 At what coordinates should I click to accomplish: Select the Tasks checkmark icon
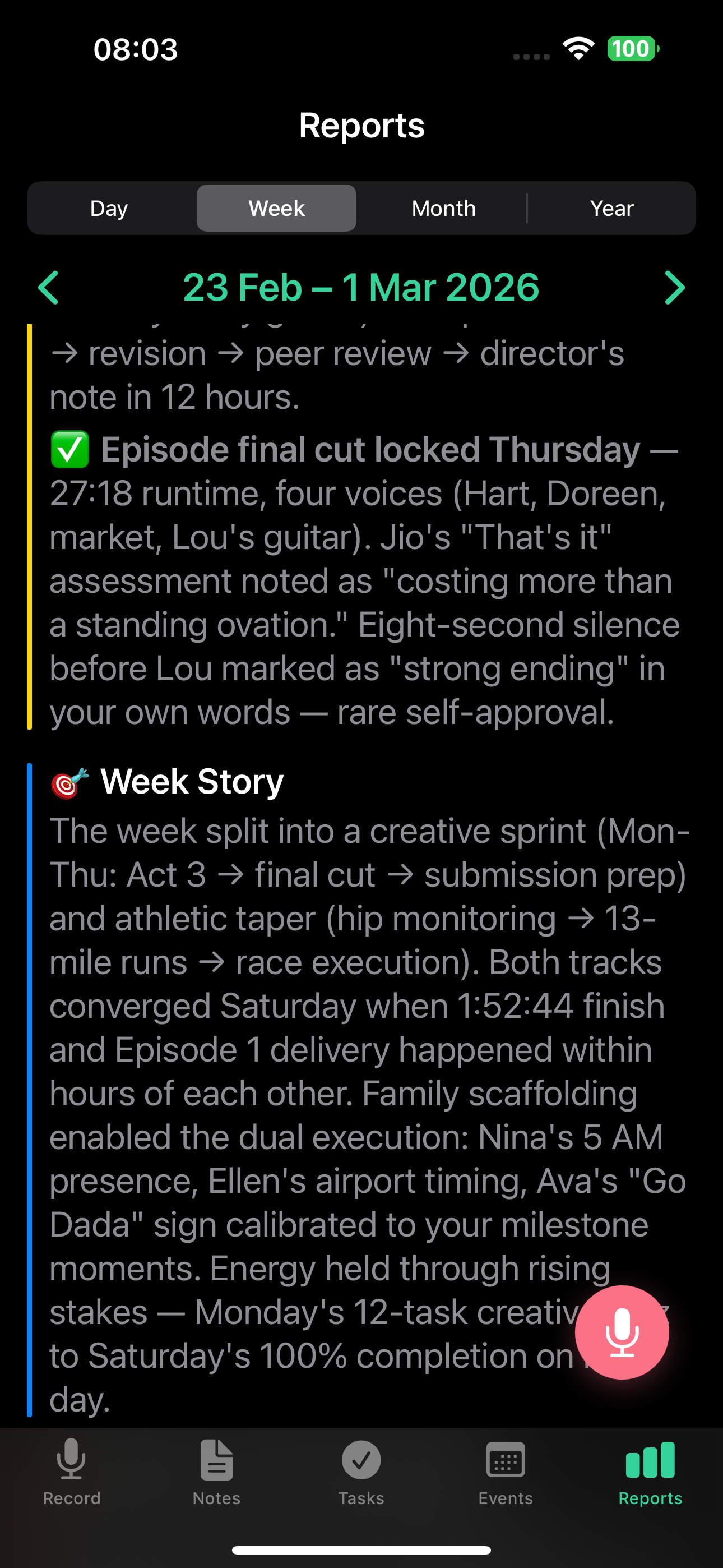(x=361, y=1460)
